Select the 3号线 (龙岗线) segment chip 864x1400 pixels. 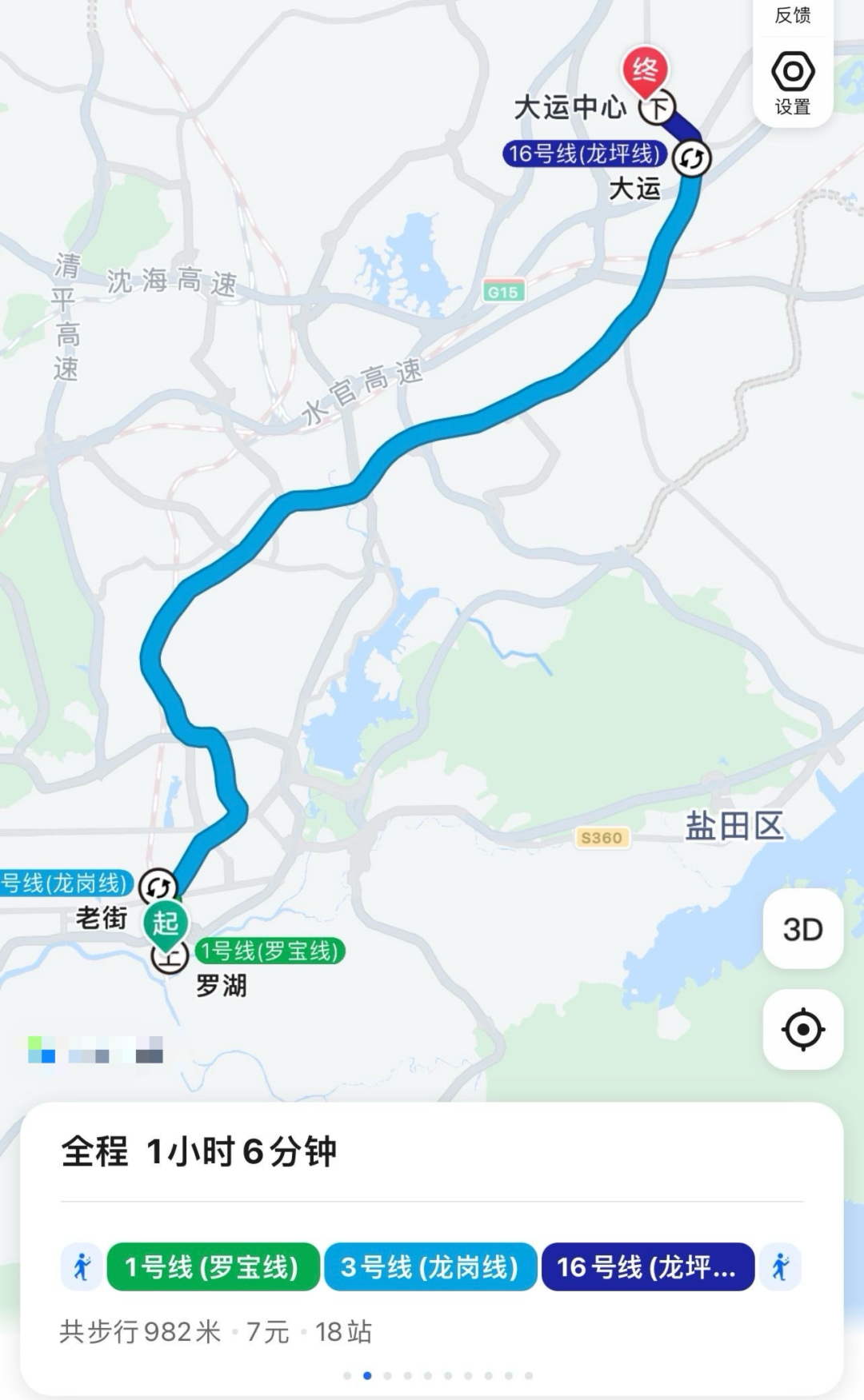pos(430,1266)
